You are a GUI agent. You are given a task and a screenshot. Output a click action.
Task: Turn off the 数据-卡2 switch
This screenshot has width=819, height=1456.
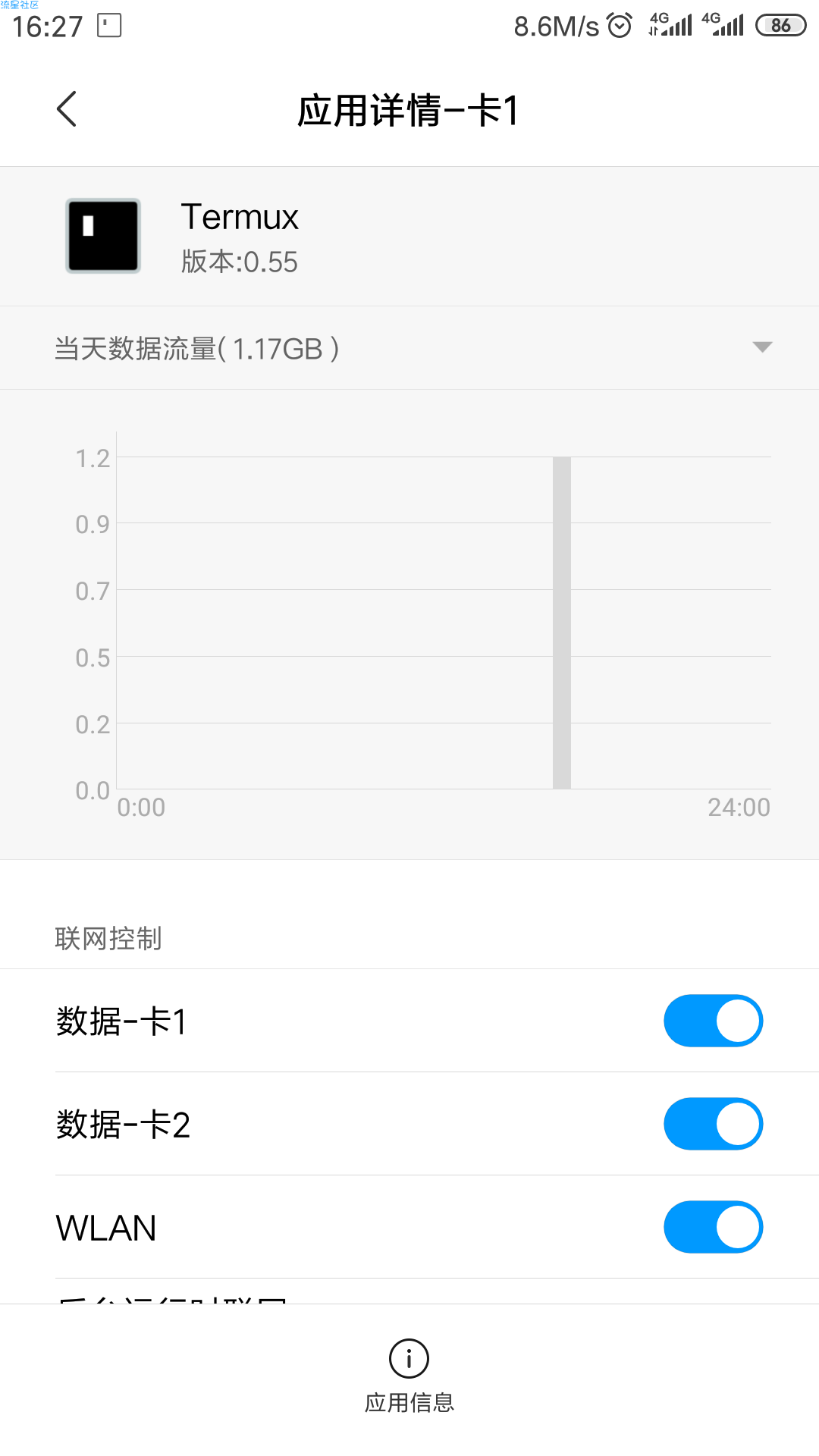tap(713, 1124)
